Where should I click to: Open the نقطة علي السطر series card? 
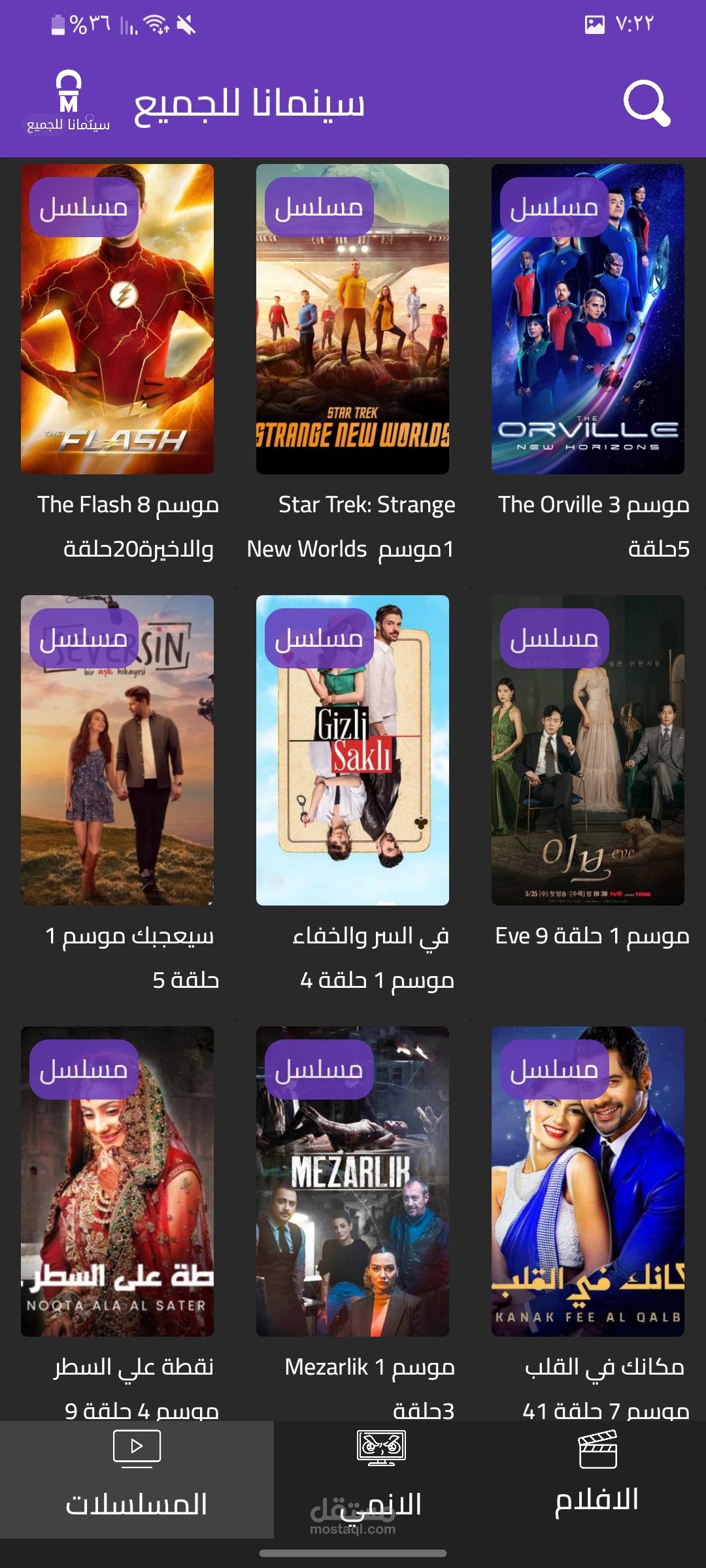tap(118, 1181)
